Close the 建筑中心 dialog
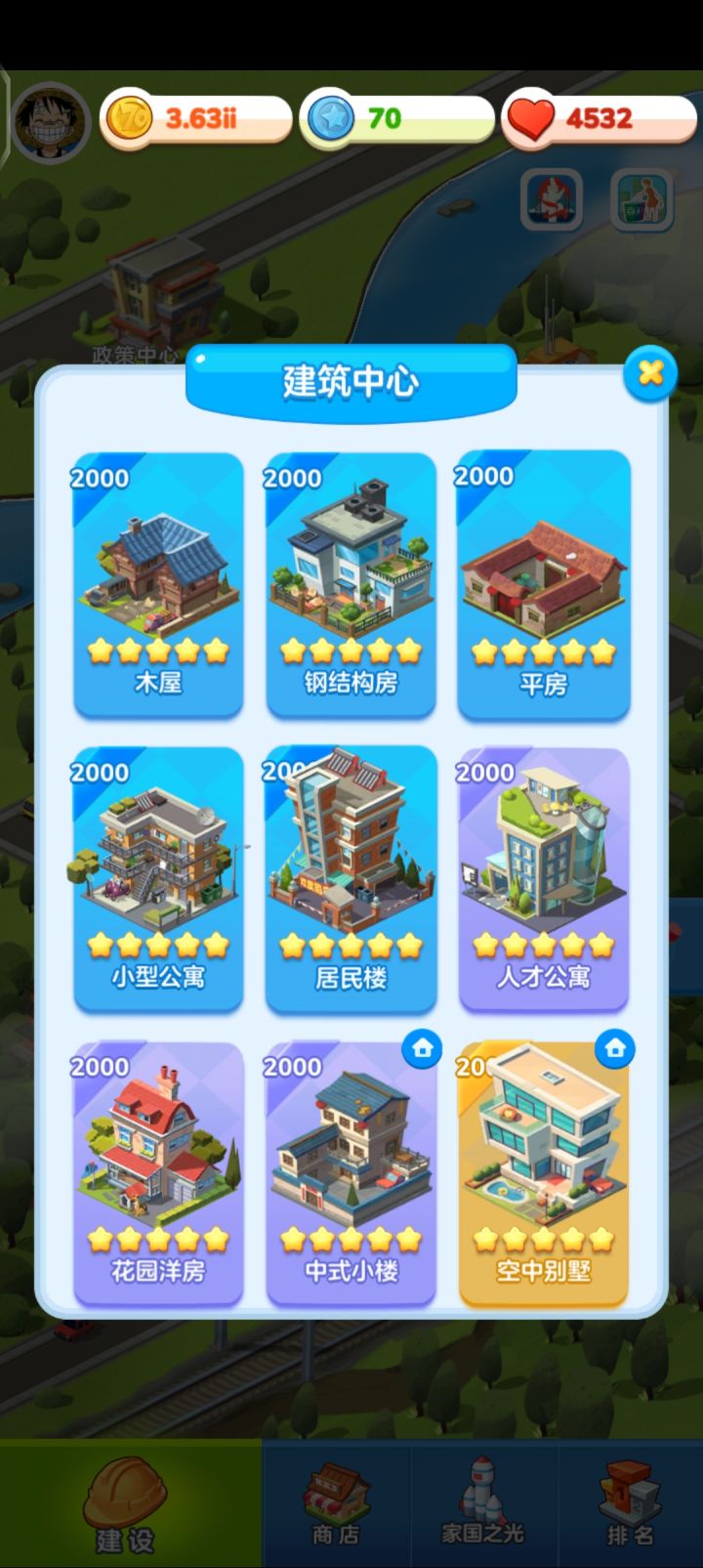The height and width of the screenshot is (1568, 703). pyautogui.click(x=651, y=373)
